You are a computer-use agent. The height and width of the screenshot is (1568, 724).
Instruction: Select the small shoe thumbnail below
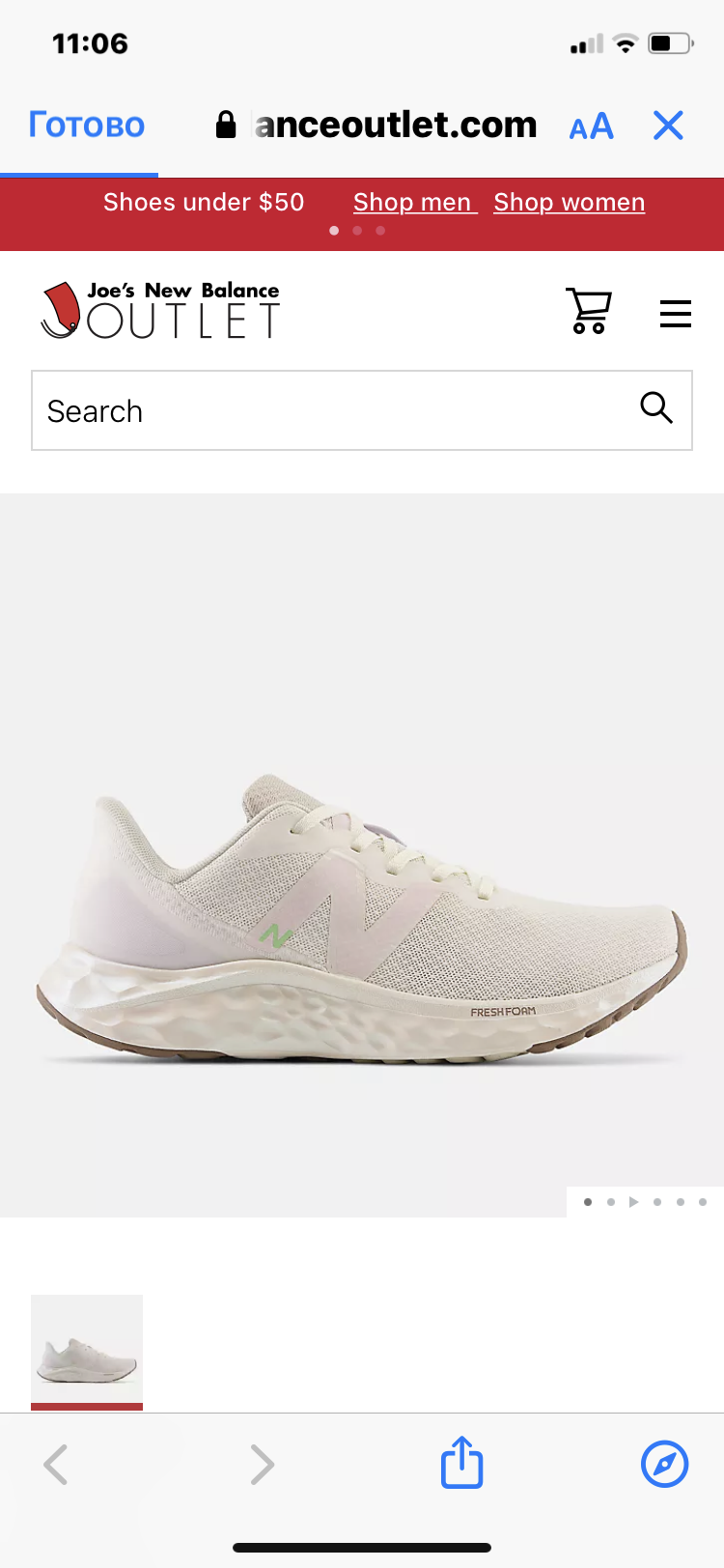(87, 1351)
